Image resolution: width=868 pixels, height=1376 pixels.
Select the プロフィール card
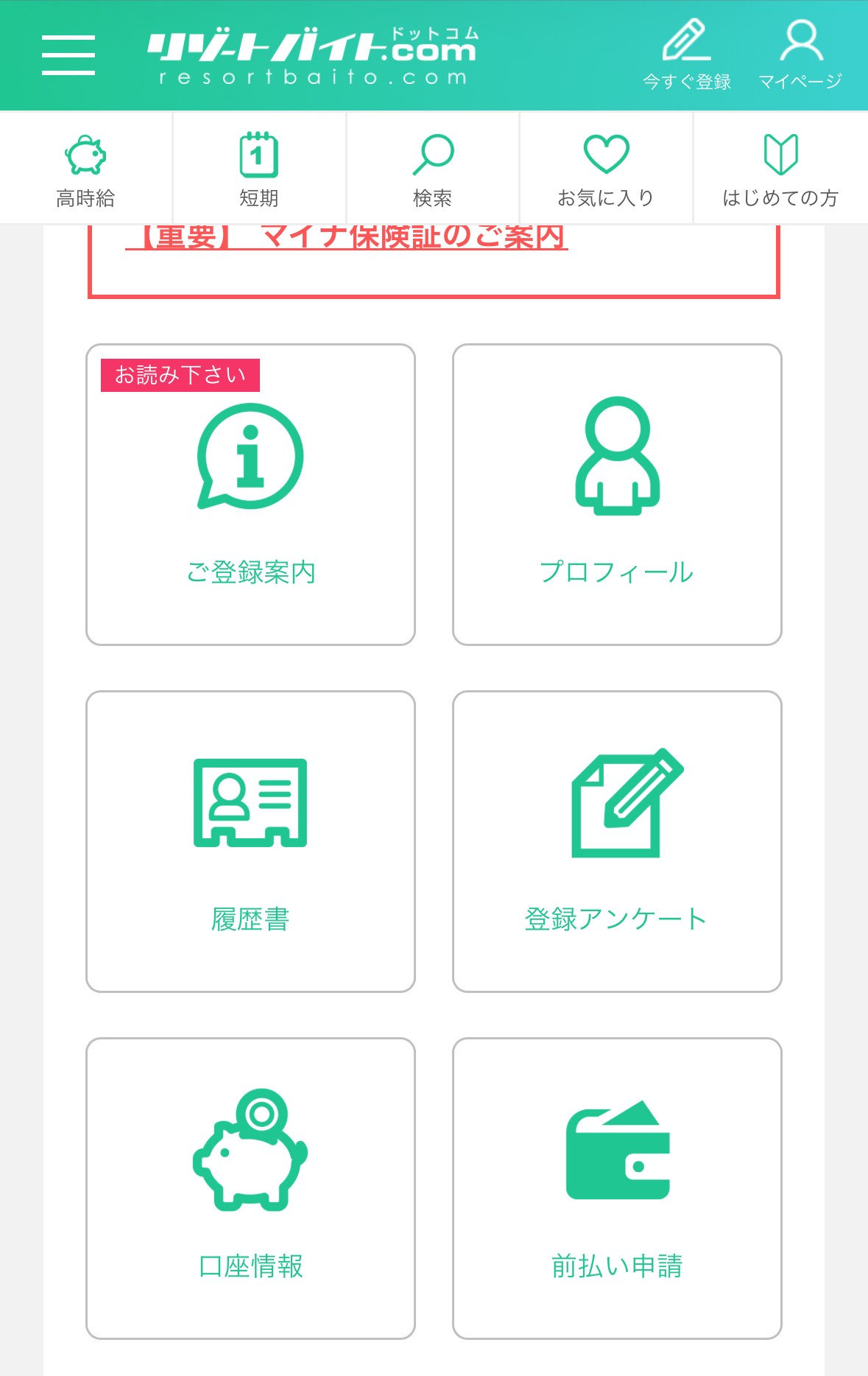coord(617,494)
